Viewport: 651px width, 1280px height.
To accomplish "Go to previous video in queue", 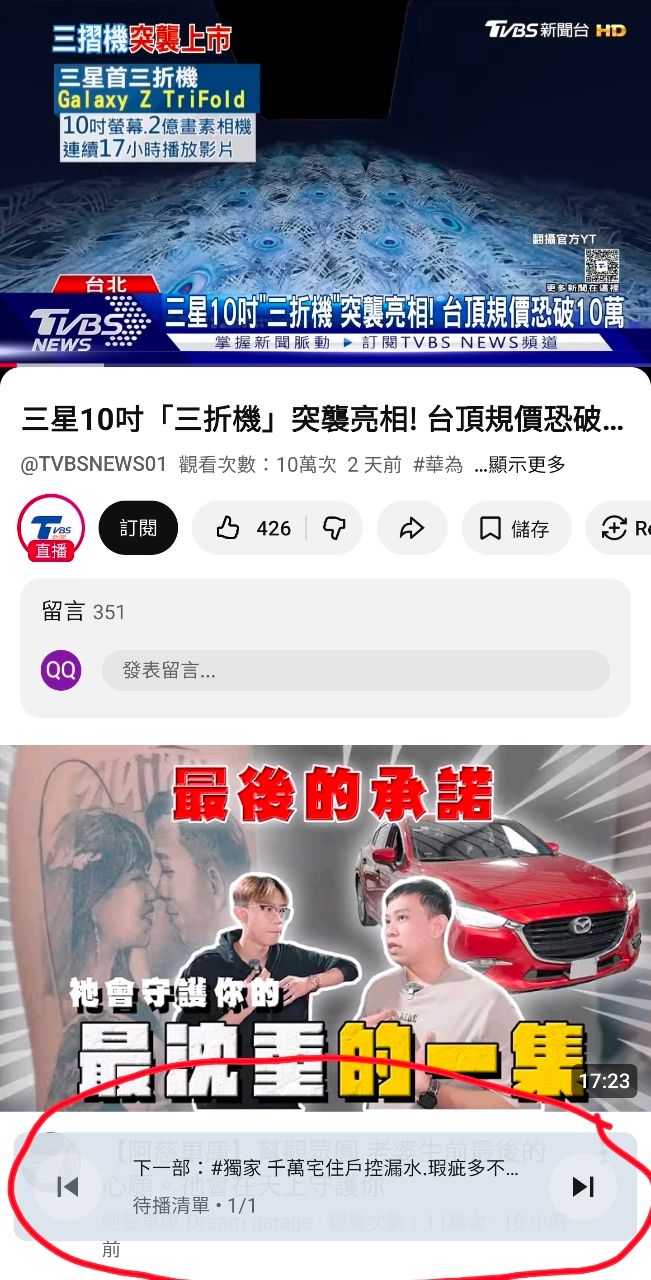I will [68, 1187].
